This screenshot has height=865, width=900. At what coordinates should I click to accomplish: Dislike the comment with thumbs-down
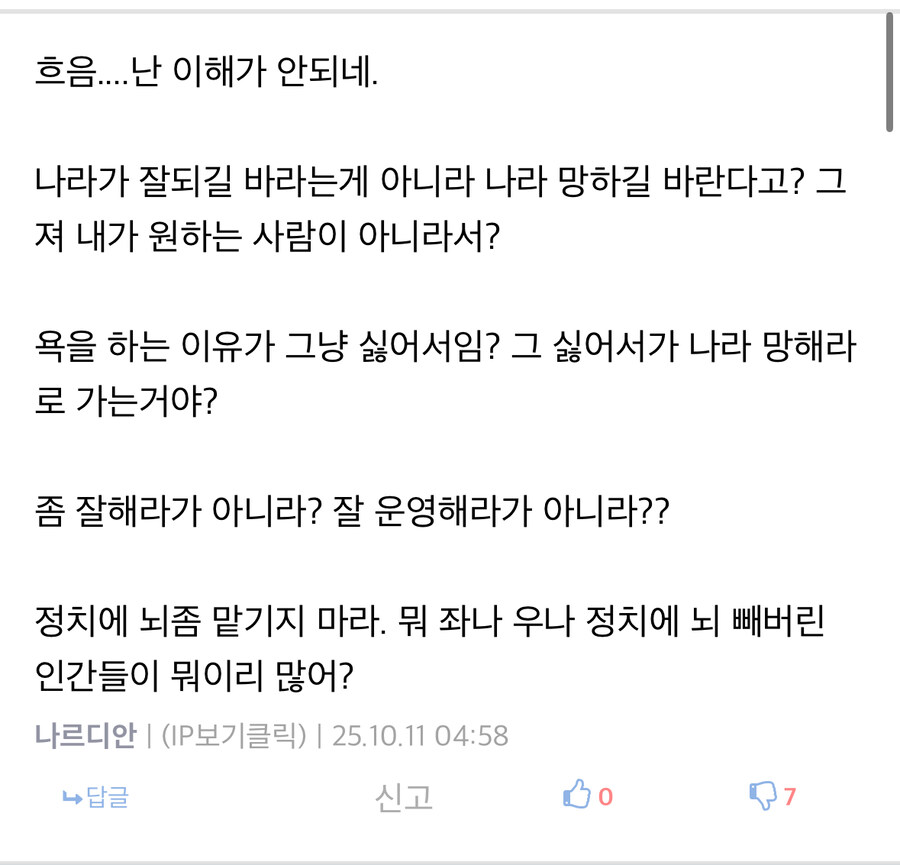[x=763, y=796]
